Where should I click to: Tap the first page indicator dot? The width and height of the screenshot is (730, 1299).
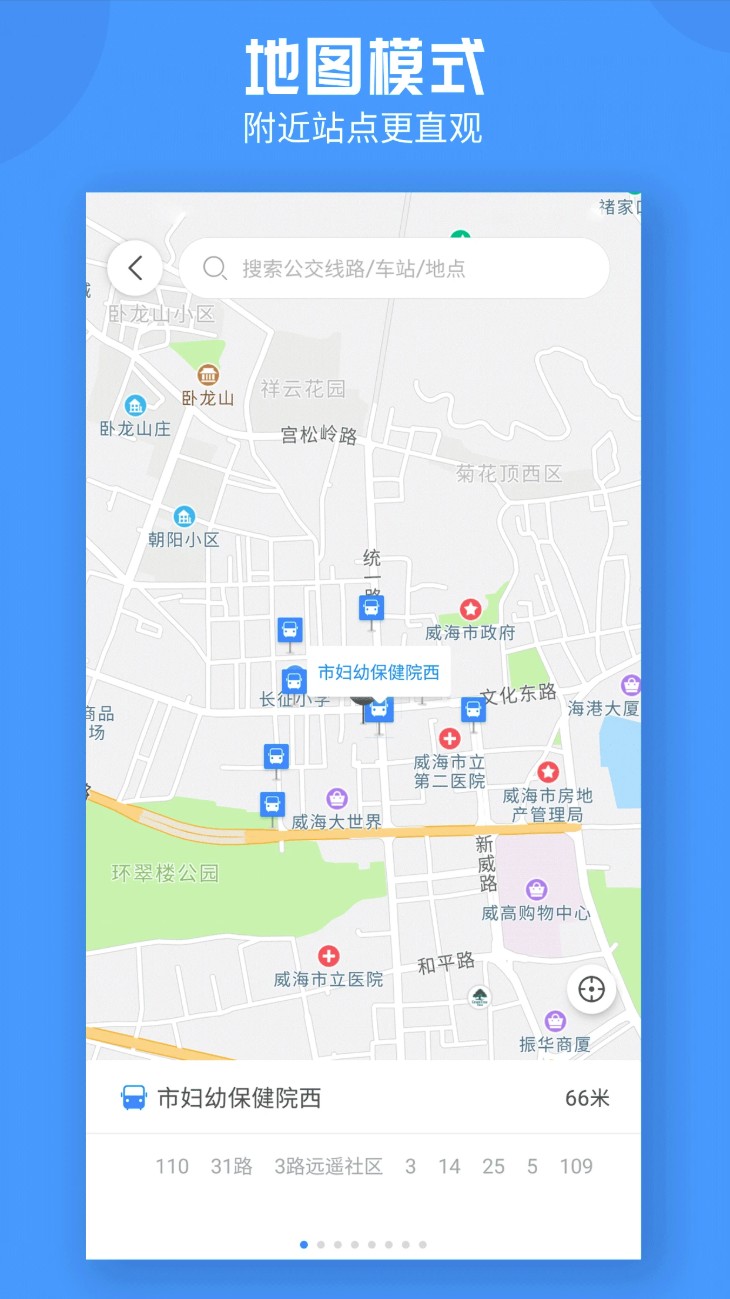click(303, 1245)
